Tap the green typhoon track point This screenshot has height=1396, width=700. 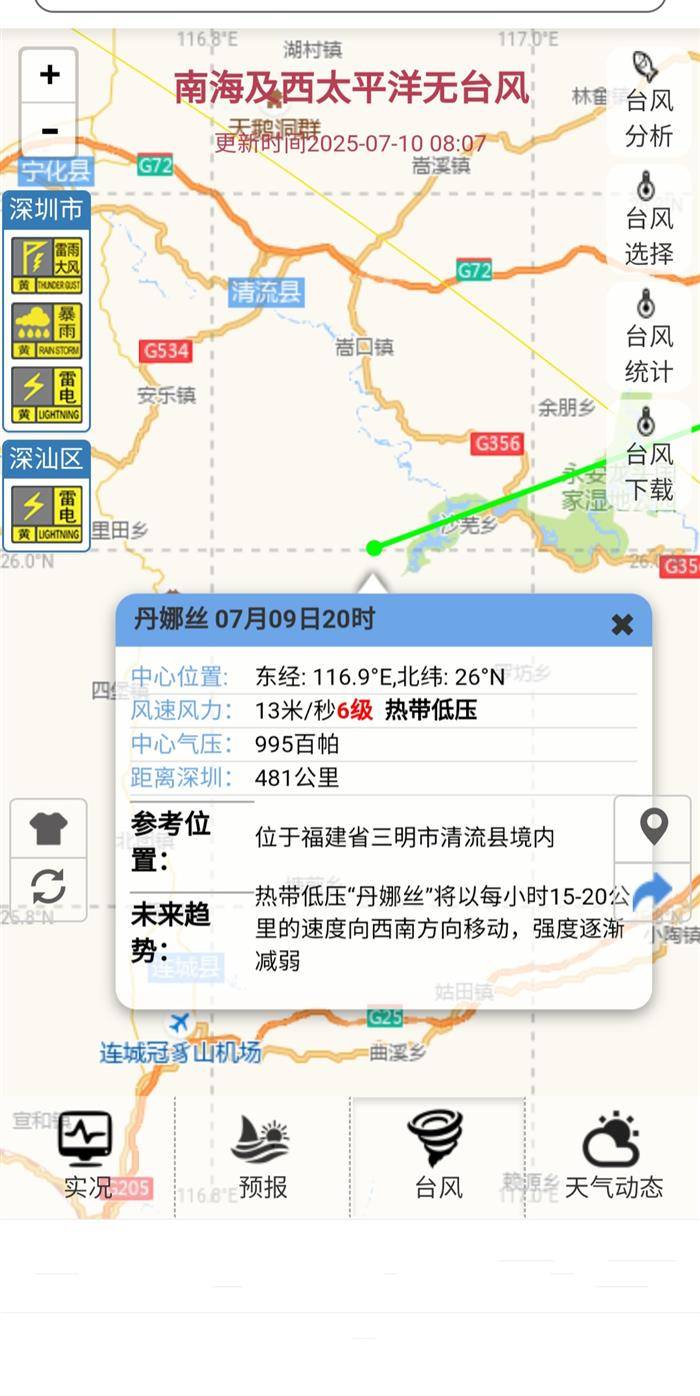click(374, 547)
